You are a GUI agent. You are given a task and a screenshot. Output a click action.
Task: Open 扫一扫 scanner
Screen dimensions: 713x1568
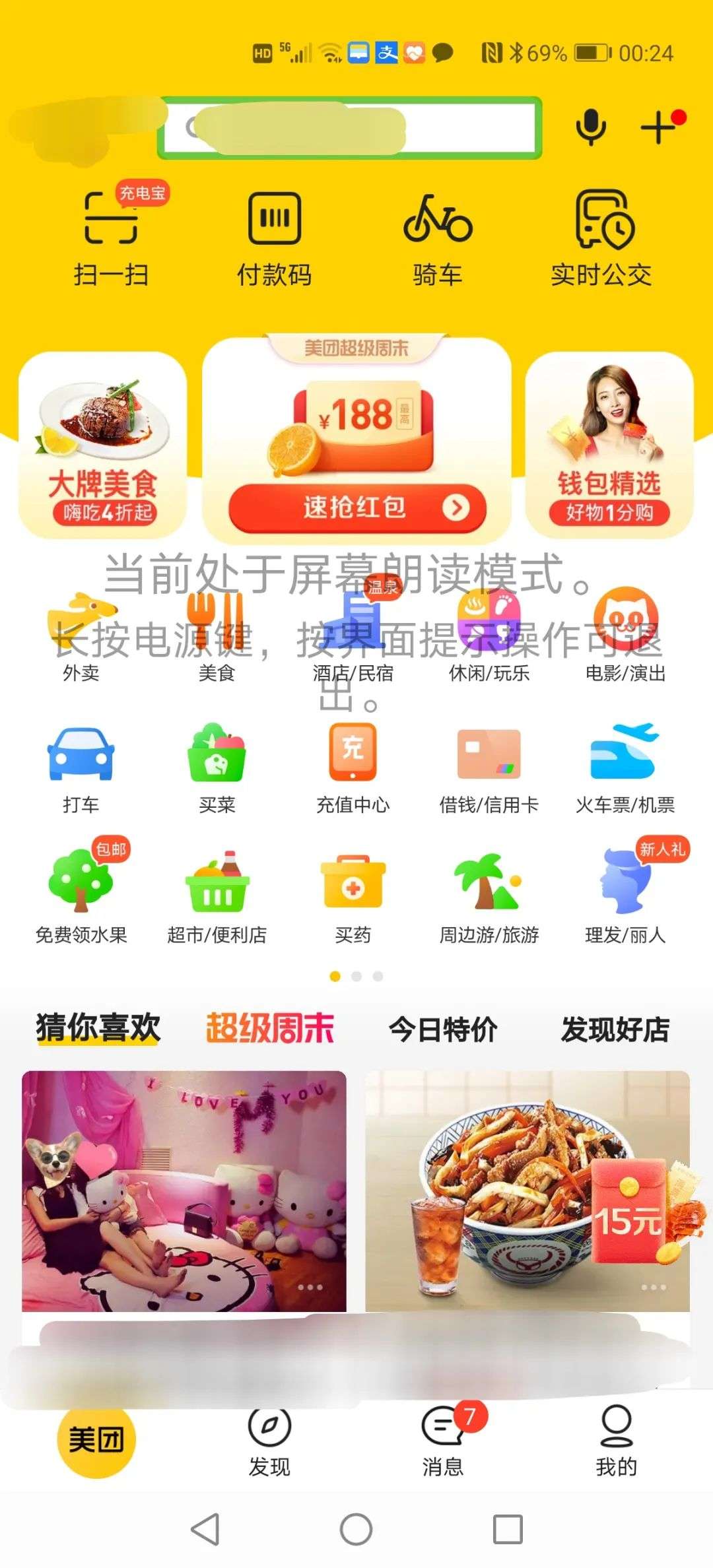point(111,238)
